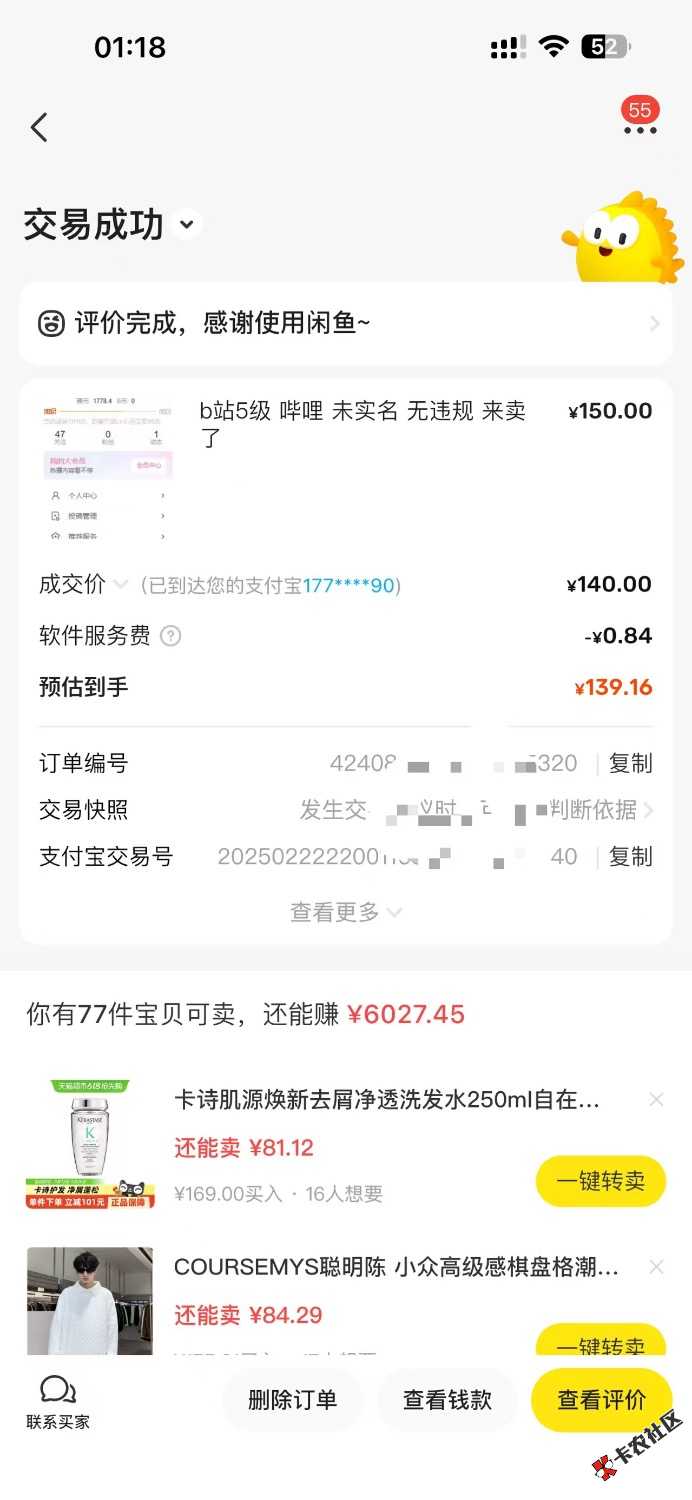This screenshot has width=692, height=1500.
Task: Expand 查看更多 order details
Action: click(345, 912)
